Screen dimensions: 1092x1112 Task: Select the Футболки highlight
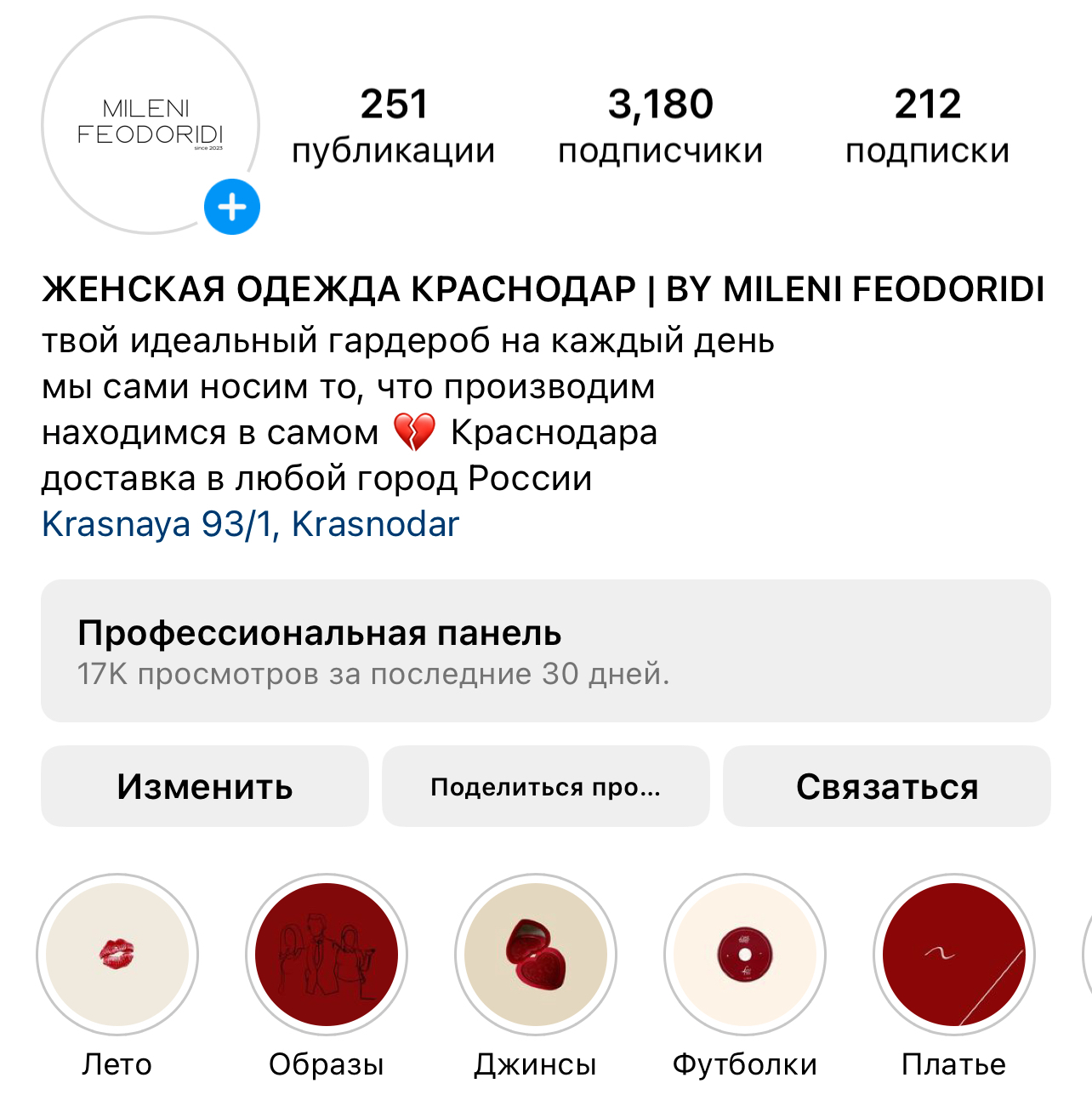point(745,955)
